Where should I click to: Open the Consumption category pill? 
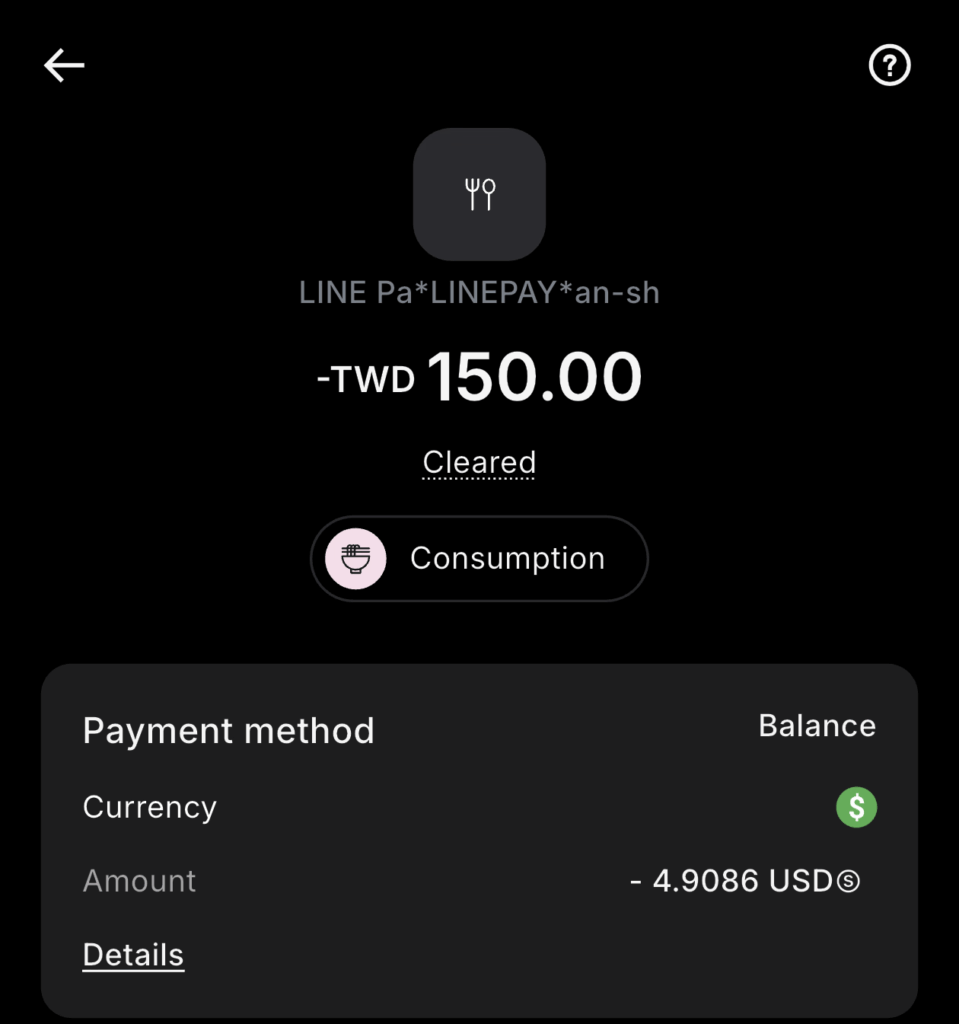pos(479,558)
